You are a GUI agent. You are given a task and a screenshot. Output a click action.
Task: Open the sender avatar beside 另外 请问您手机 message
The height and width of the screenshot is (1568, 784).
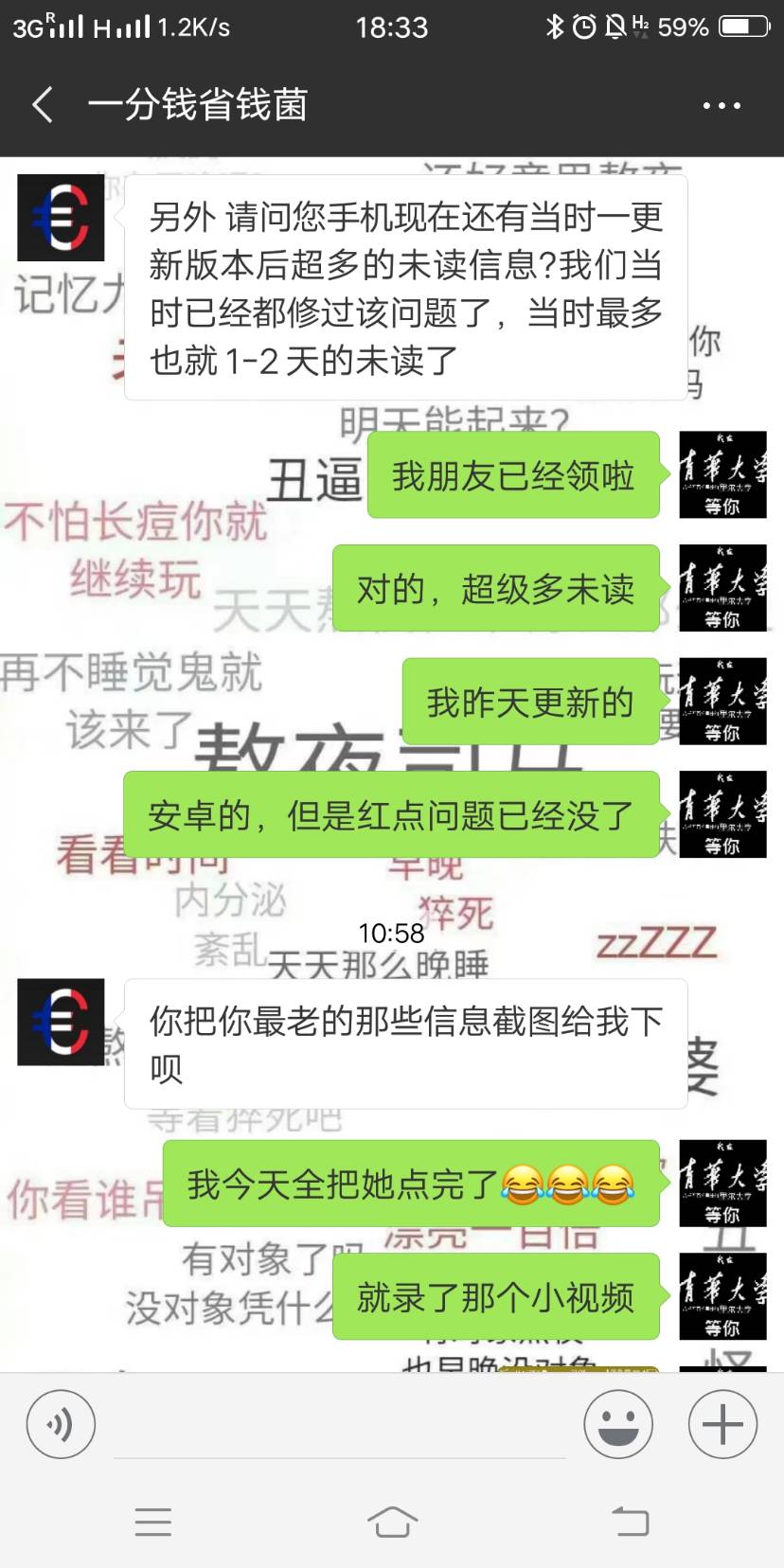tap(61, 218)
